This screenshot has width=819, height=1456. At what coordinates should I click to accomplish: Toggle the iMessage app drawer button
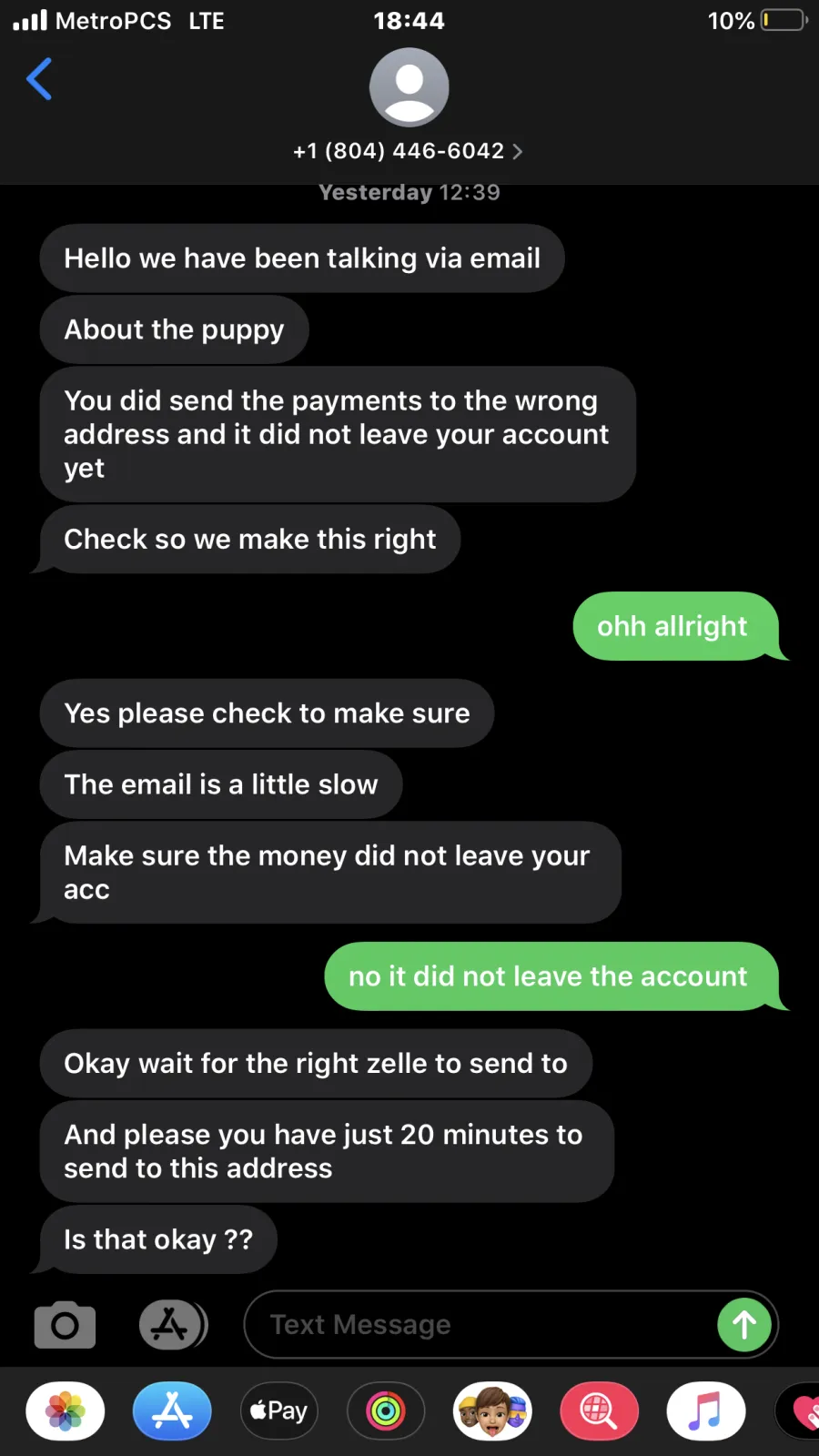point(173,1325)
